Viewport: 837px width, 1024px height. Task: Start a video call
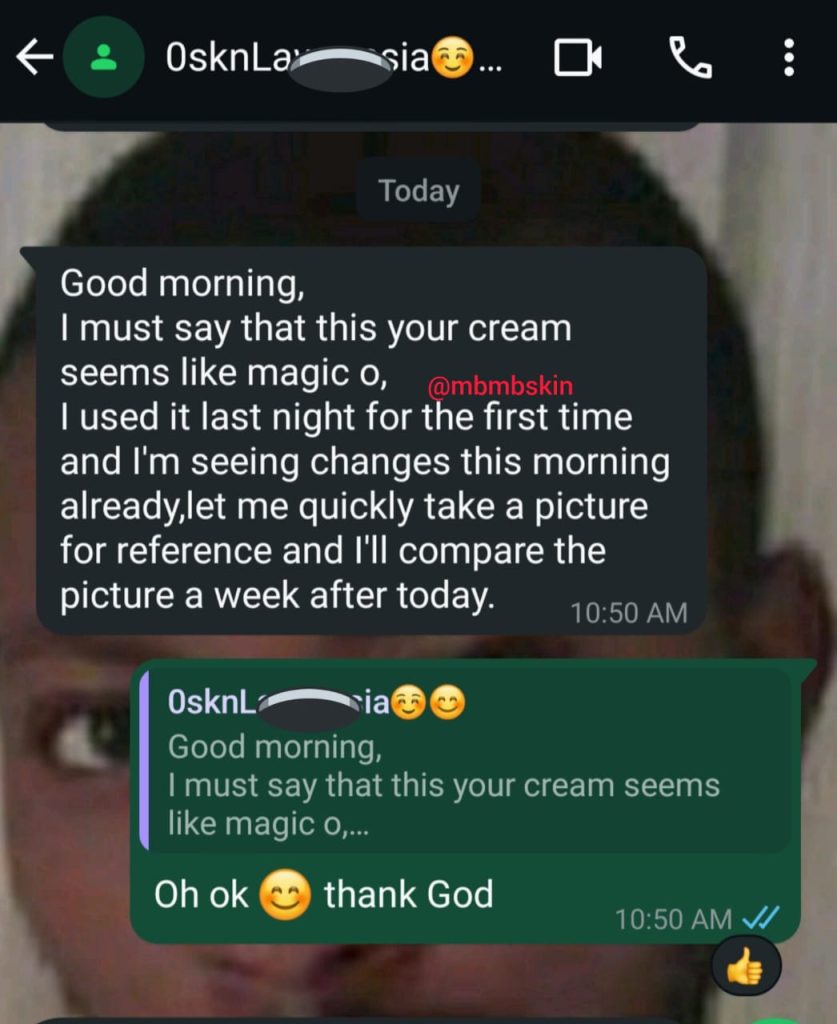click(x=578, y=60)
